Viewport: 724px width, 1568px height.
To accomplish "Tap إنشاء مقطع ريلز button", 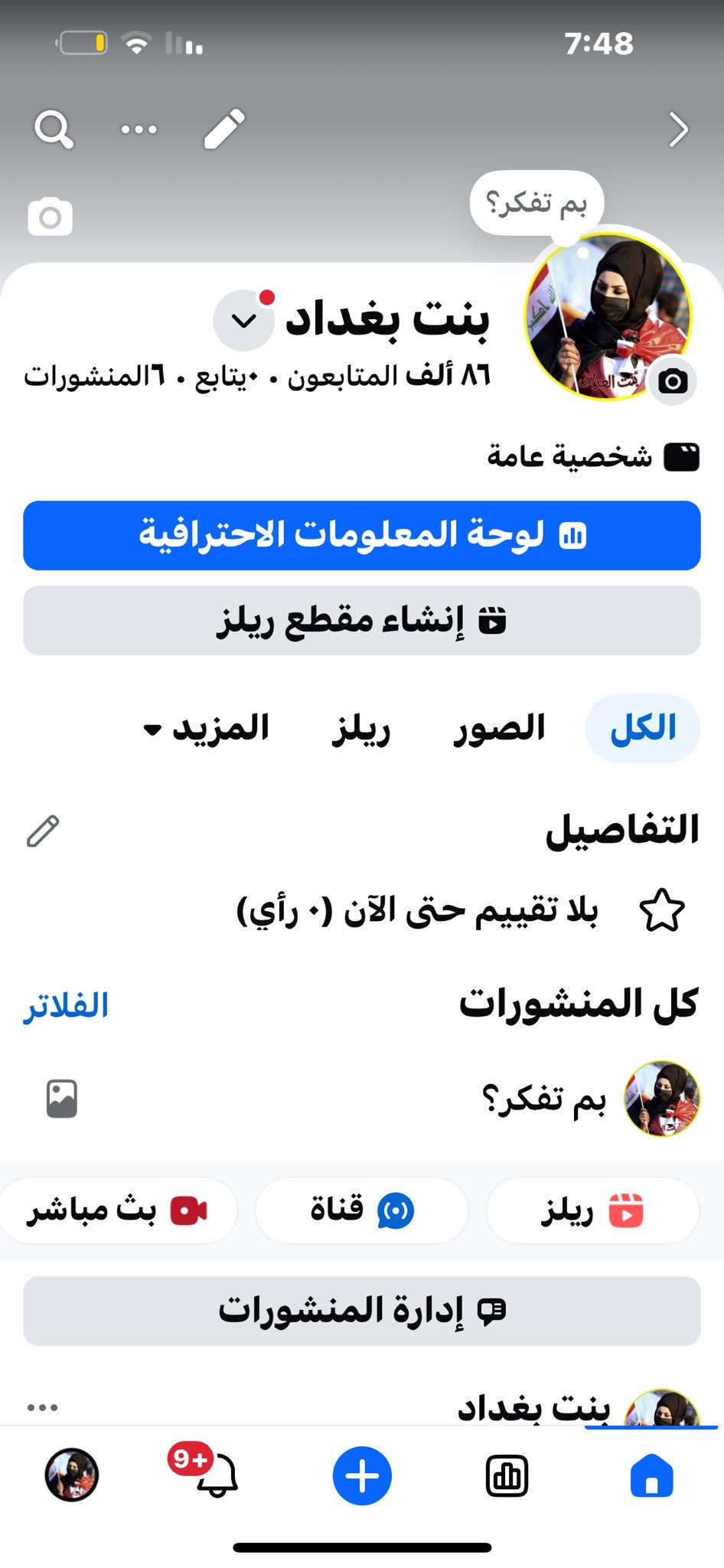I will click(x=362, y=620).
